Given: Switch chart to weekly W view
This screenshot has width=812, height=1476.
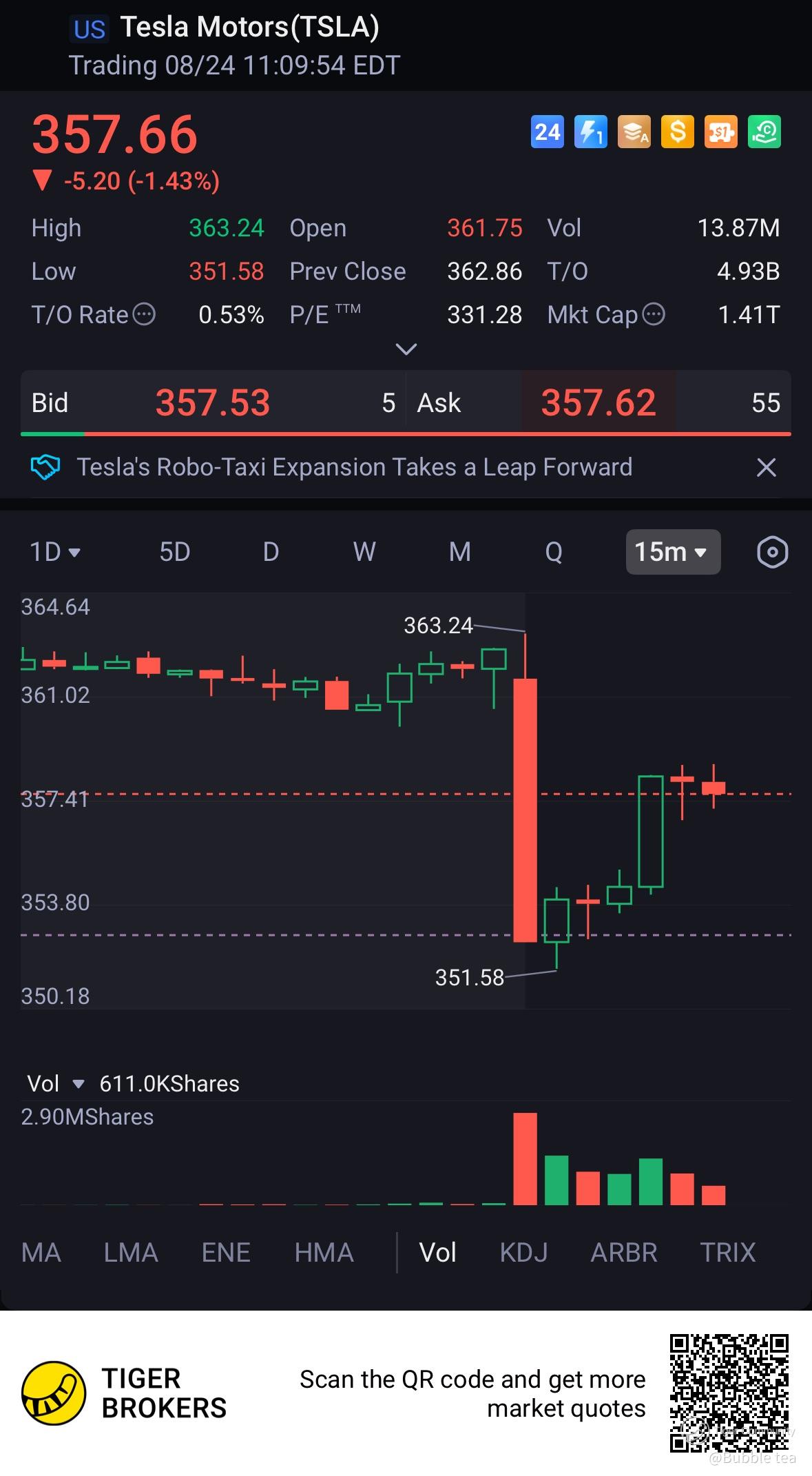Looking at the screenshot, I should [364, 552].
